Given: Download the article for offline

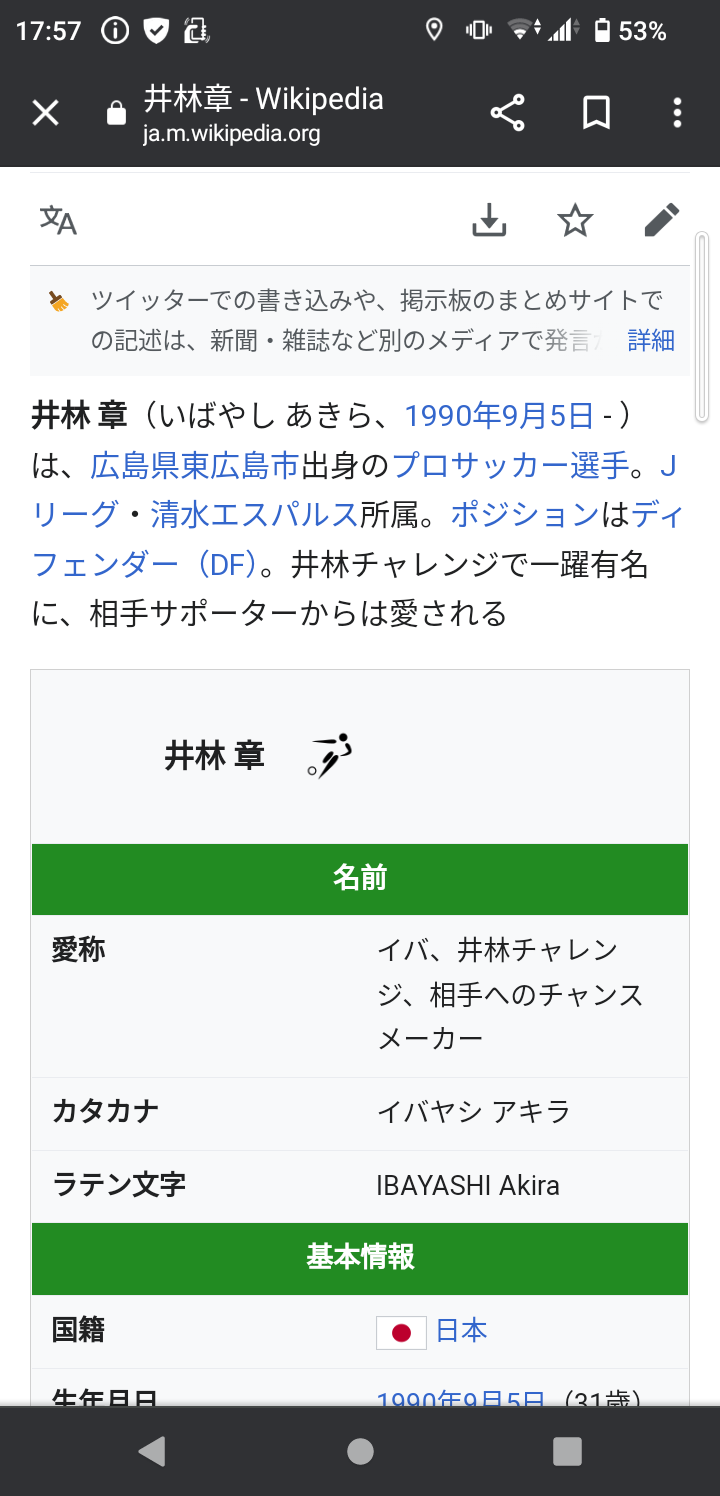Looking at the screenshot, I should pyautogui.click(x=489, y=220).
